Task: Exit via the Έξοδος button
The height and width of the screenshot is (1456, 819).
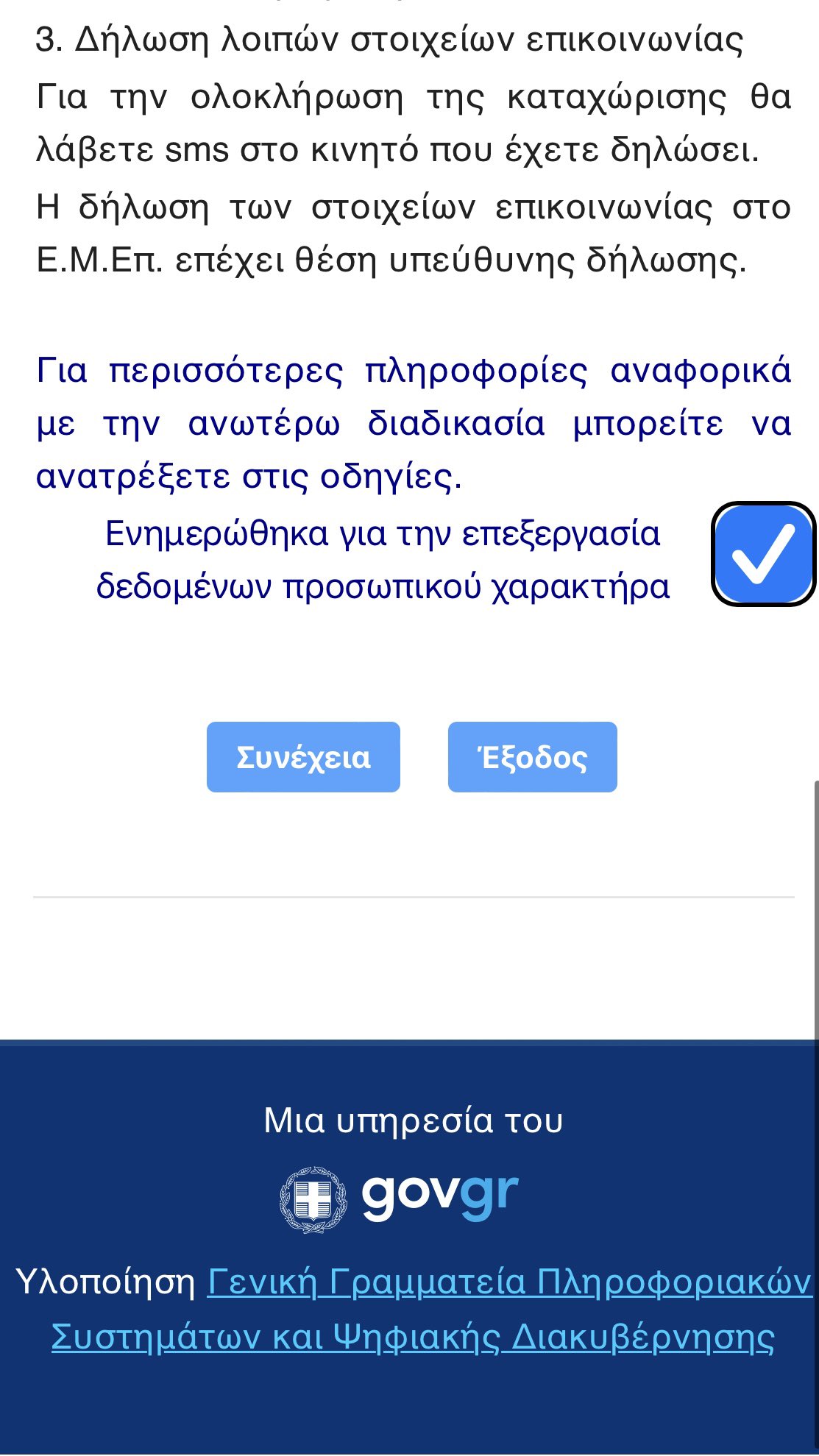Action: 532,757
